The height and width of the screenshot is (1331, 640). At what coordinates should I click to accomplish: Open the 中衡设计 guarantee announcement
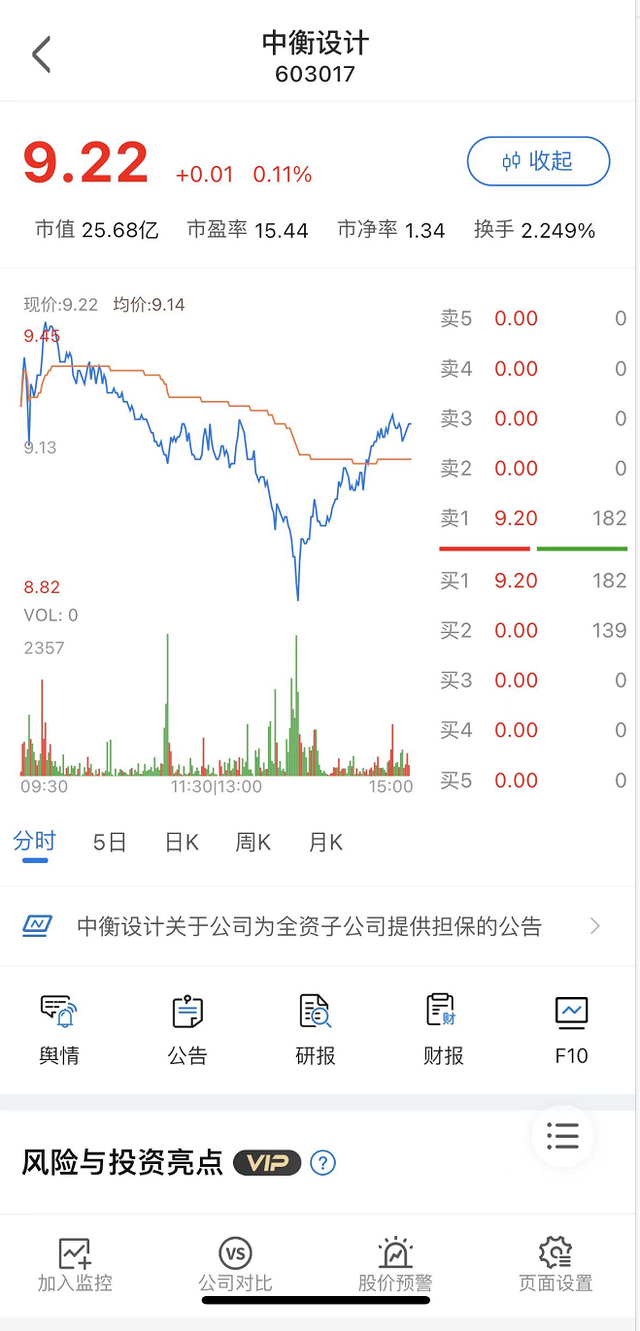click(310, 926)
